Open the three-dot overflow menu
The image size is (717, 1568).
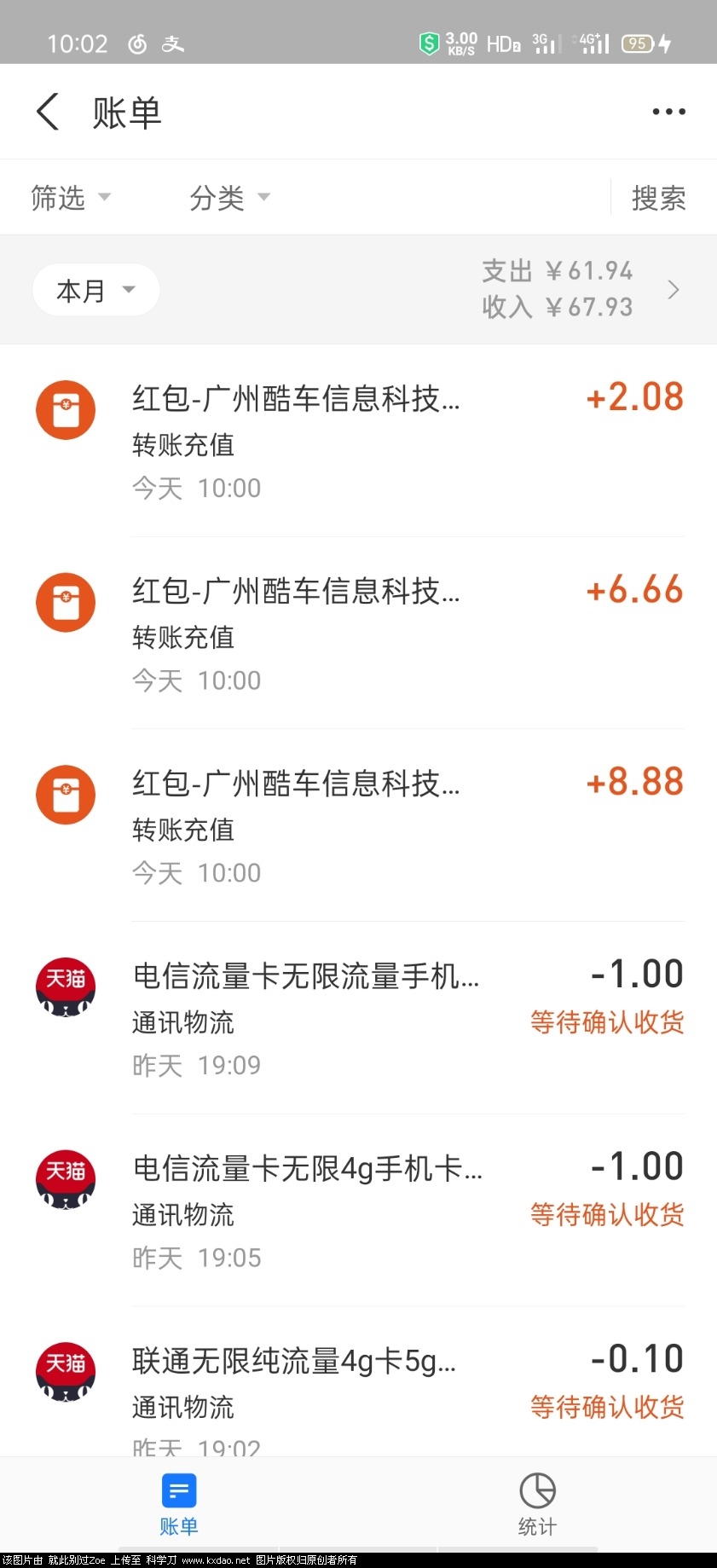668,112
